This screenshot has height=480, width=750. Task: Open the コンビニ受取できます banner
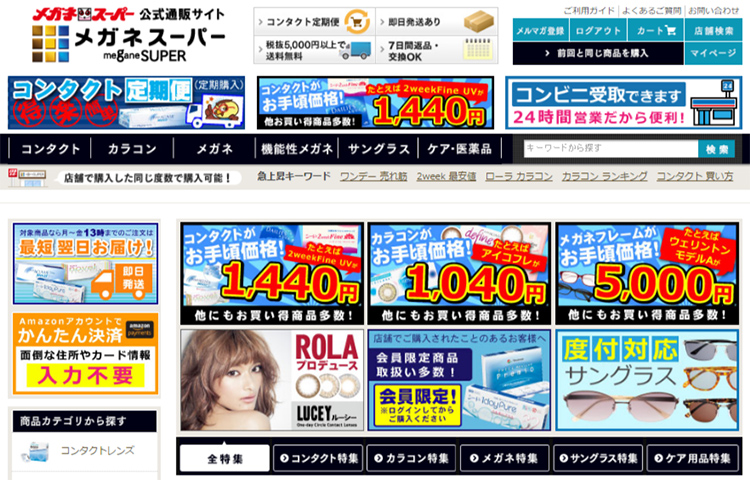click(621, 103)
